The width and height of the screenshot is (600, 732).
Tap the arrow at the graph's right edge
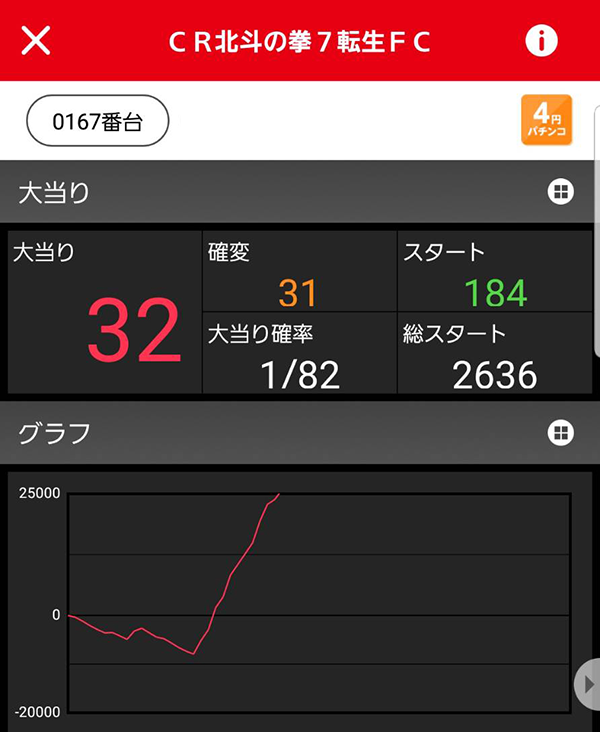pyautogui.click(x=587, y=686)
